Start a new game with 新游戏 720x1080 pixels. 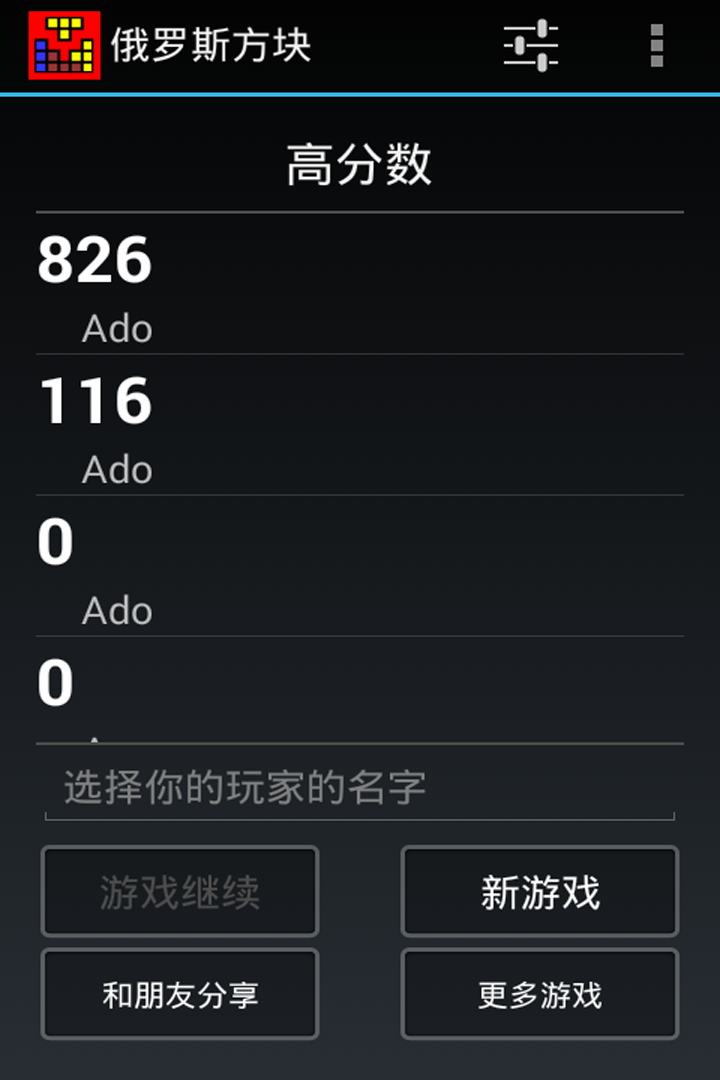coord(539,891)
